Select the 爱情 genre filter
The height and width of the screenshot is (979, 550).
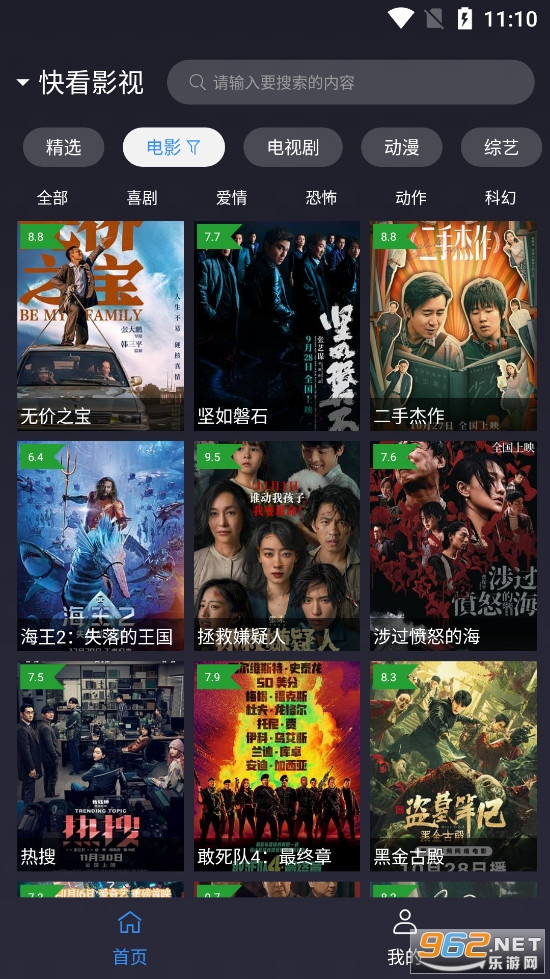[232, 198]
